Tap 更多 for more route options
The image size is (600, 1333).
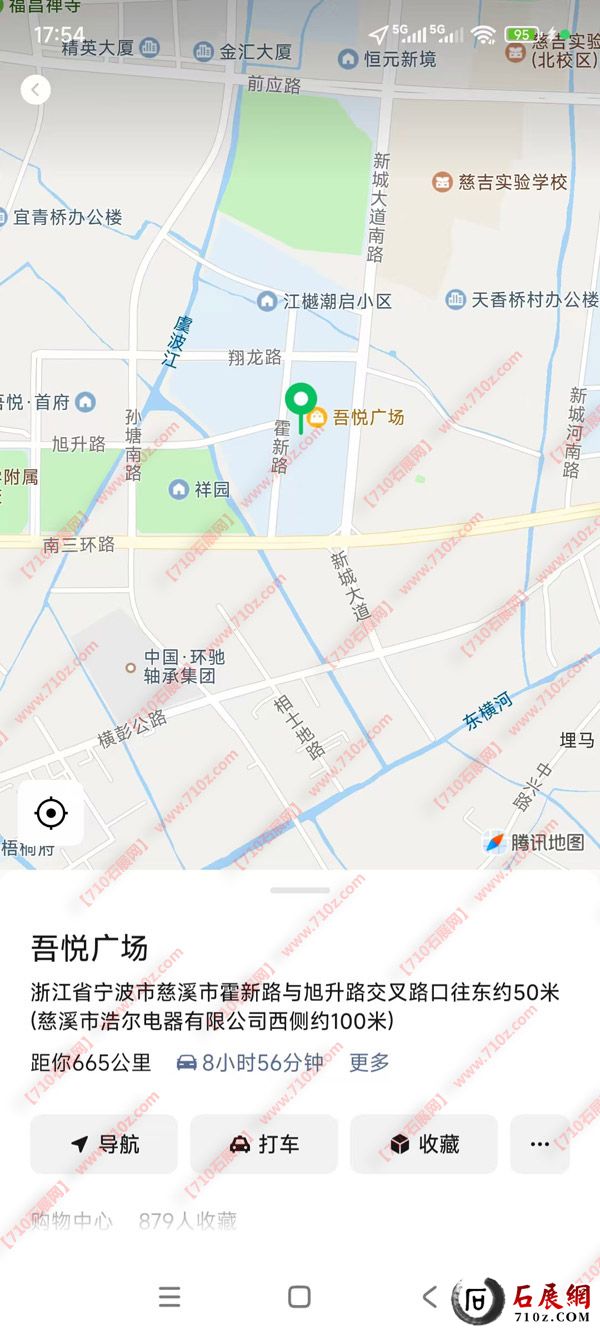pyautogui.click(x=369, y=1063)
